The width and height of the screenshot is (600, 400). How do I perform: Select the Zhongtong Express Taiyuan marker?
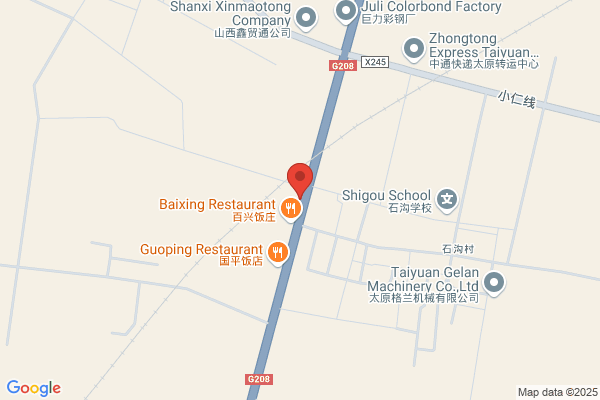(414, 49)
